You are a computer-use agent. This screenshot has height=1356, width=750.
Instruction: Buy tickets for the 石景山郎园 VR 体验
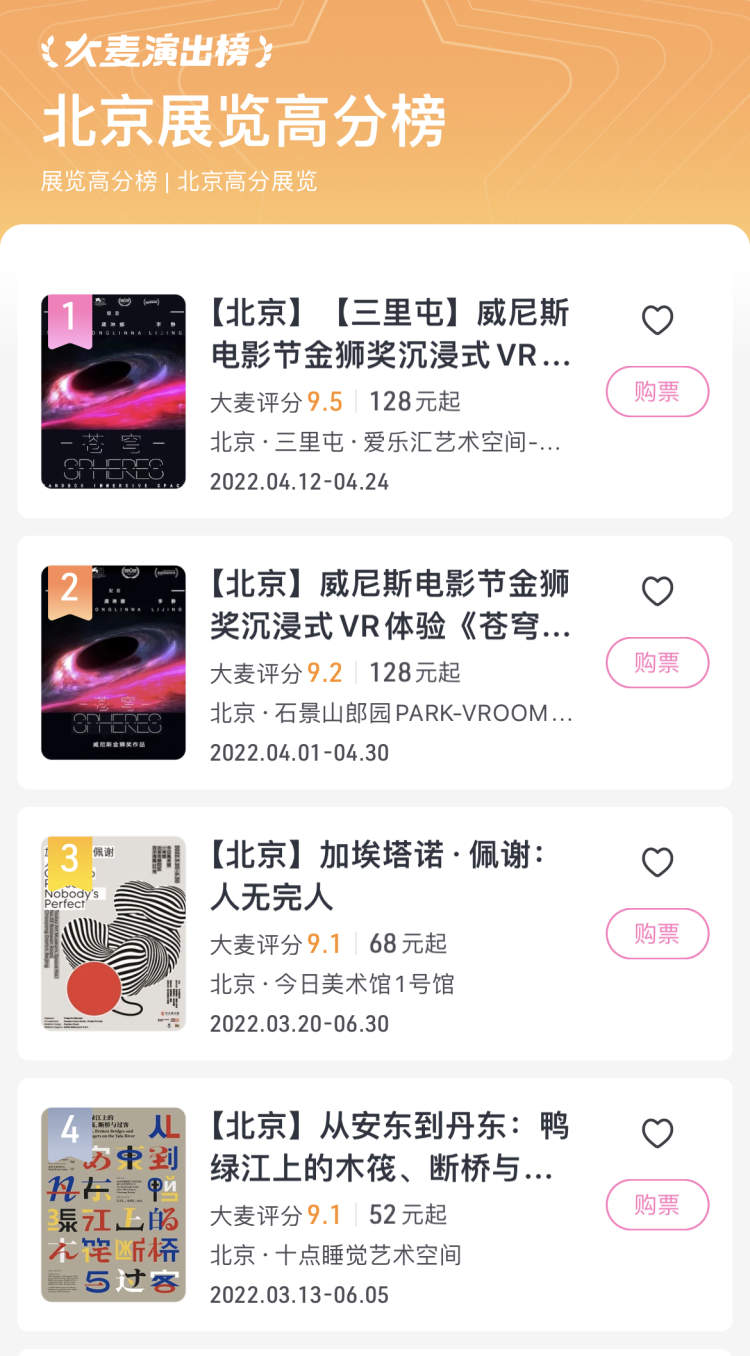[657, 663]
